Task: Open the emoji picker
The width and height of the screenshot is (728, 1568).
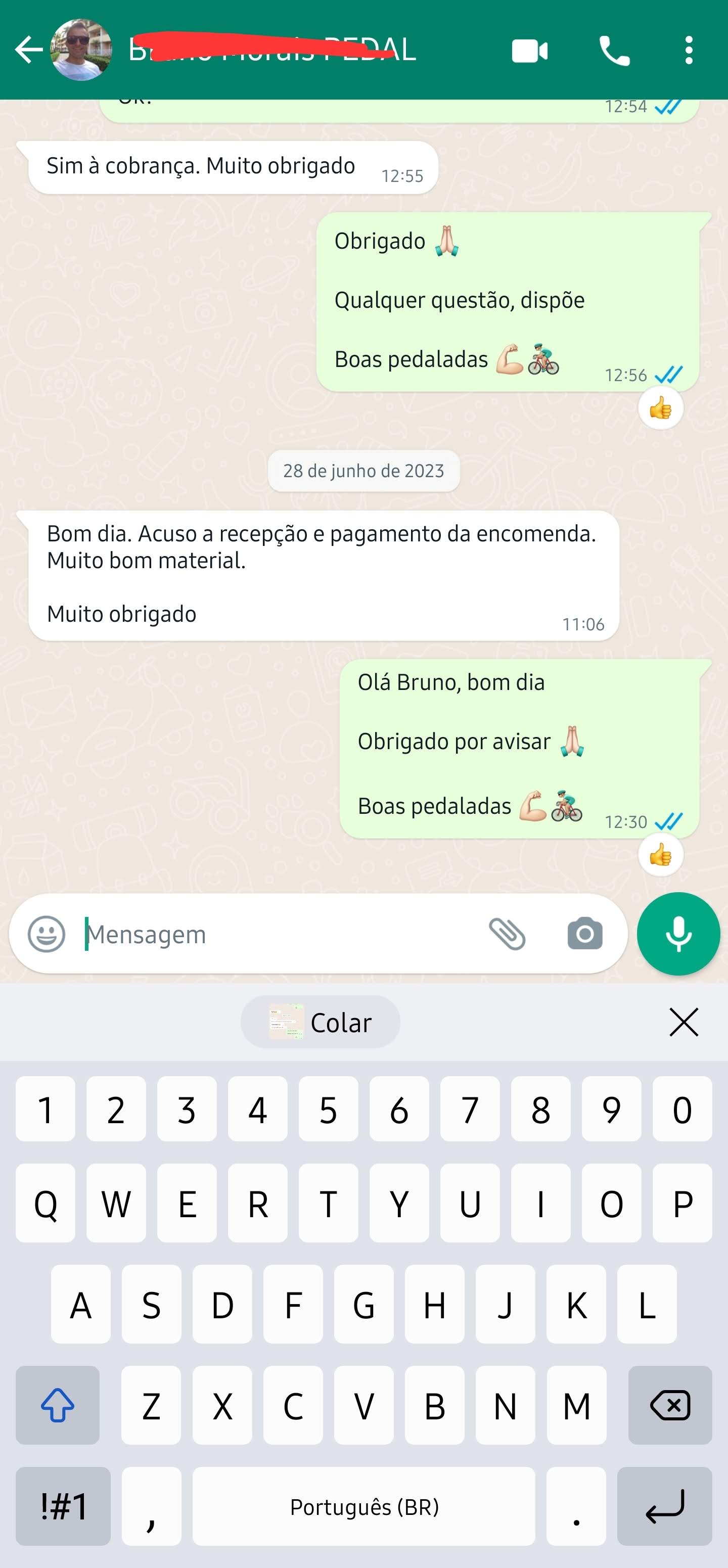Action: click(47, 934)
